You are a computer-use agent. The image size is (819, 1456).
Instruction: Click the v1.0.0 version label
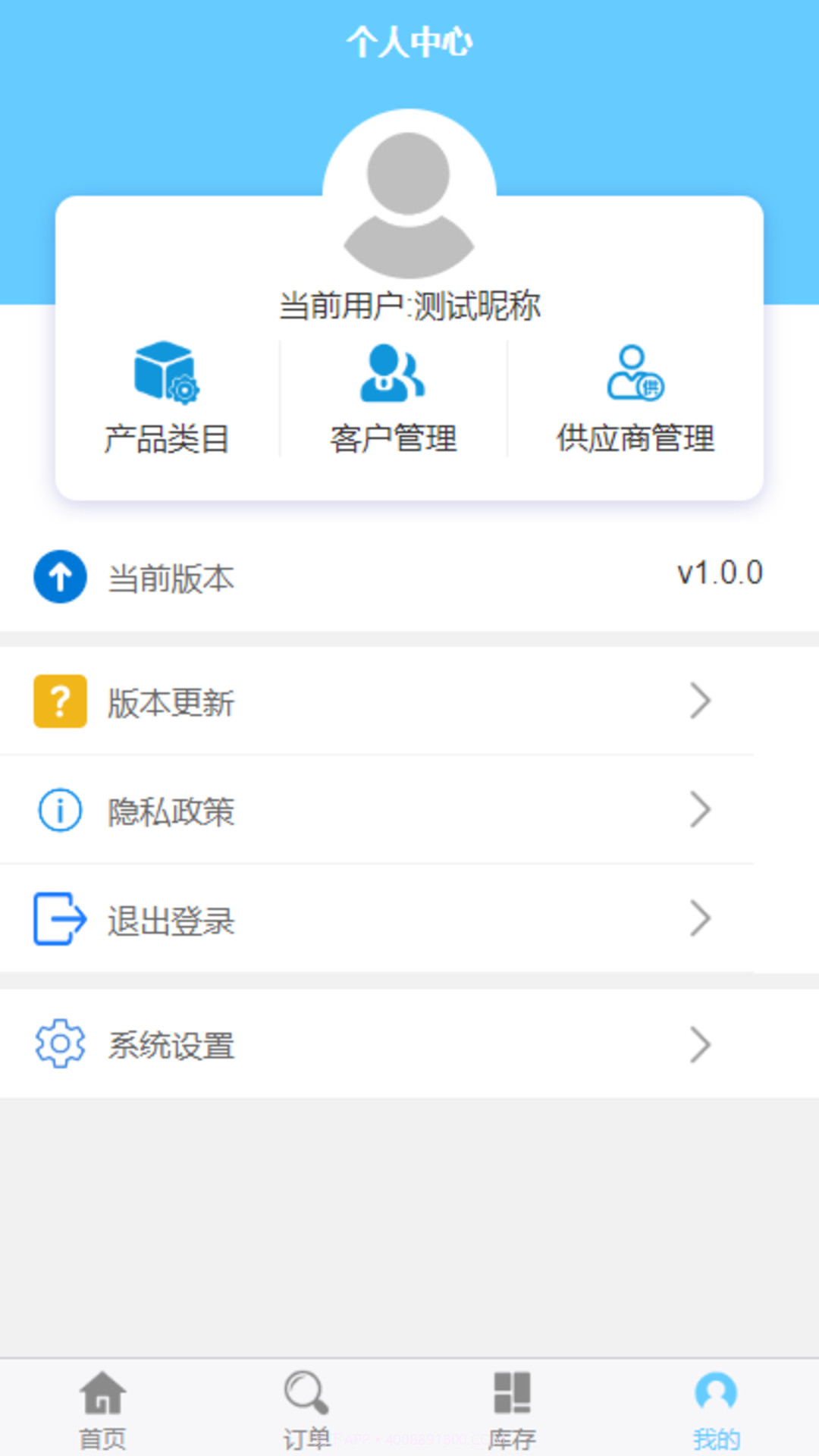[x=719, y=573]
